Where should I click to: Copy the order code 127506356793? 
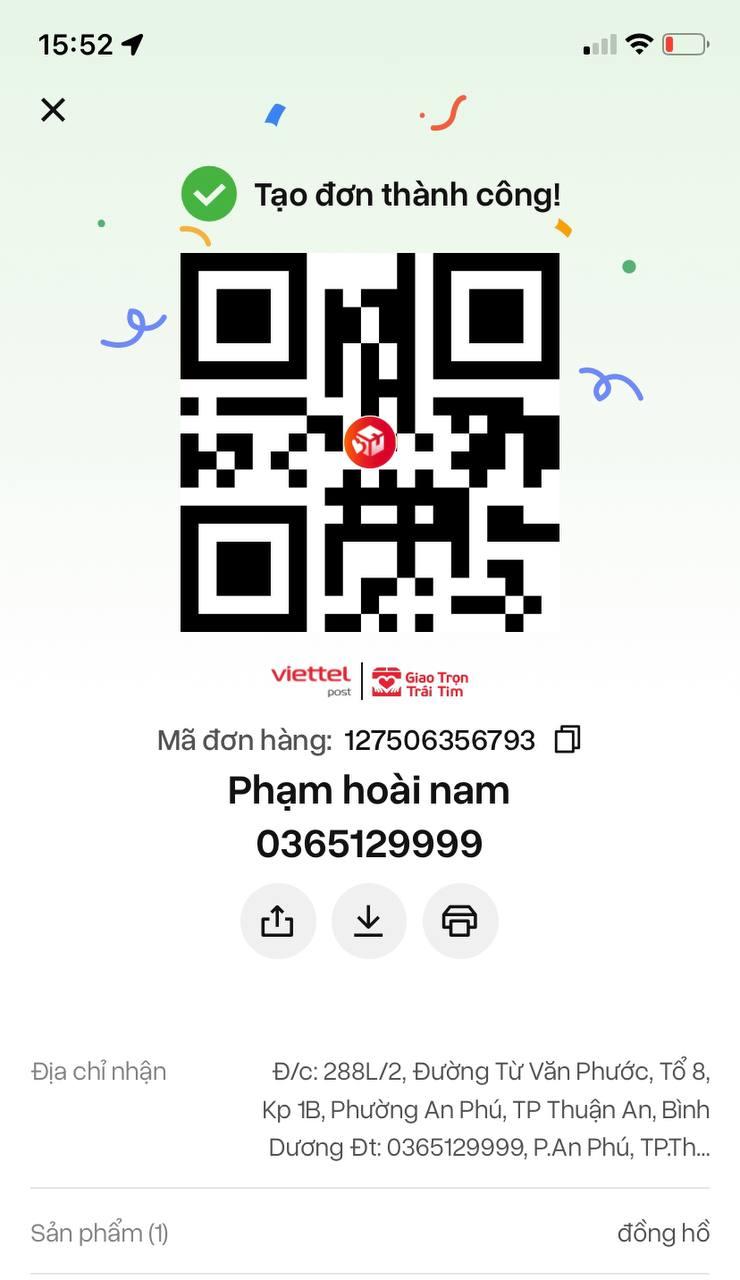click(567, 740)
